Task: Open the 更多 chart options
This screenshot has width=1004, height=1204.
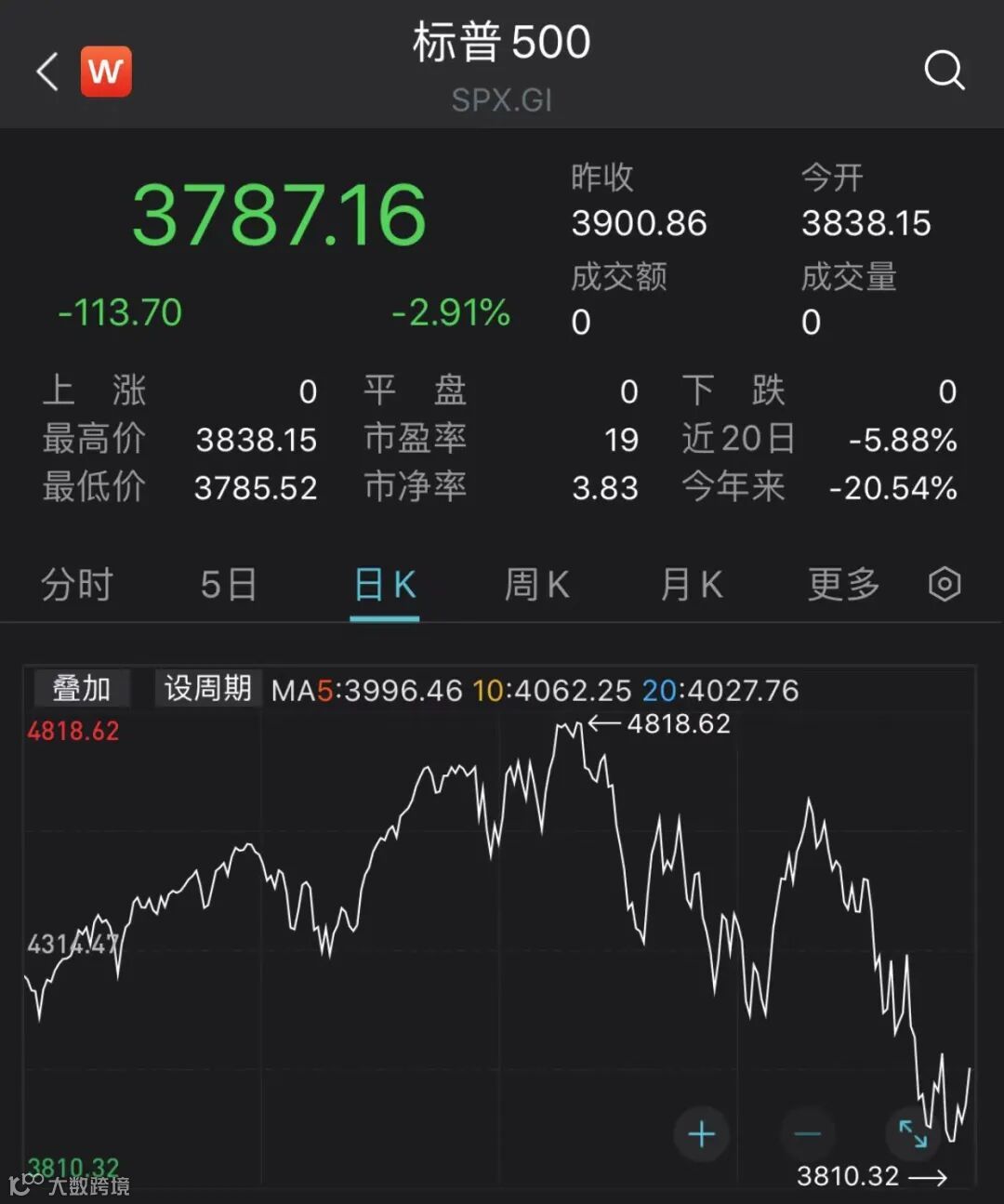Action: click(x=843, y=585)
